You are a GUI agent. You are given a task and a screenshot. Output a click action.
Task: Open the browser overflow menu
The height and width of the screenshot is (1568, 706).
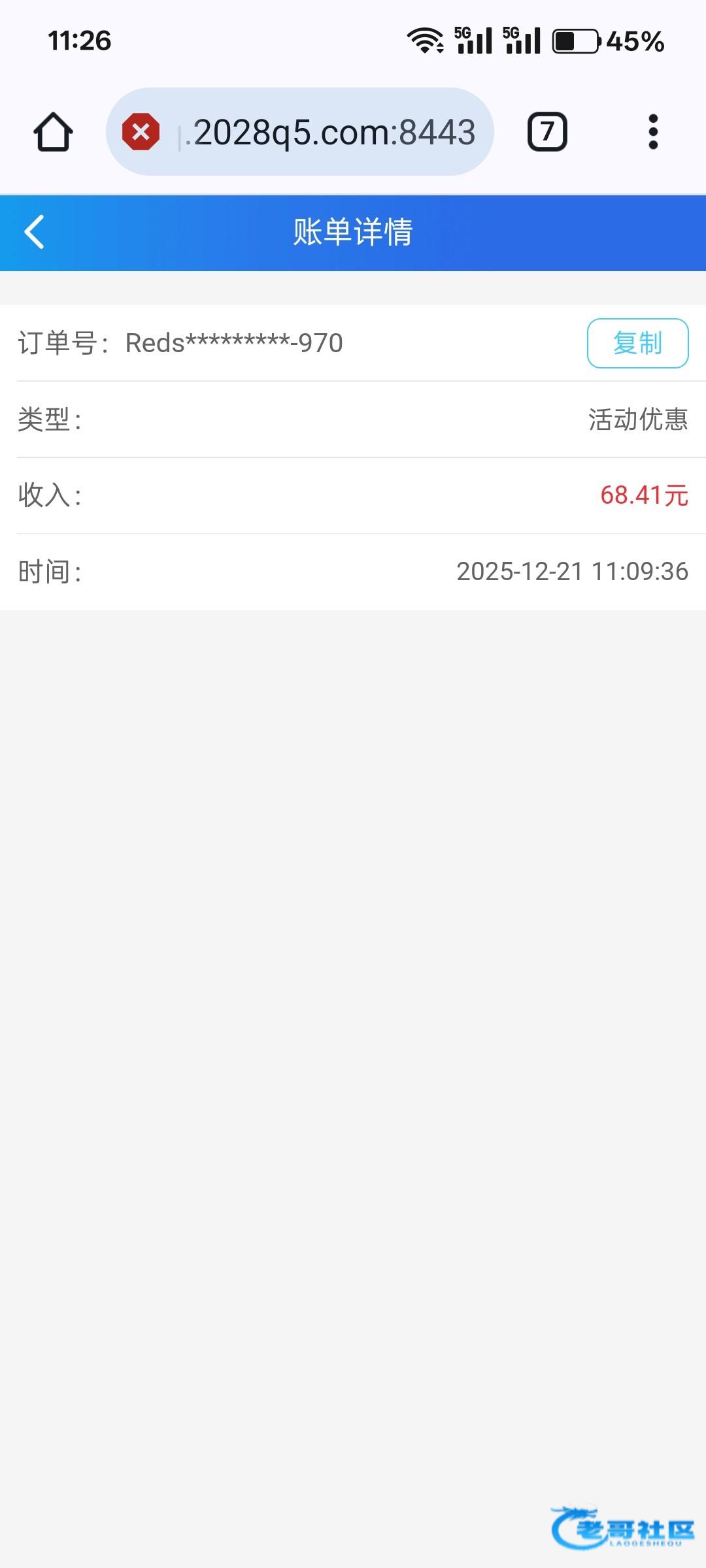click(x=652, y=132)
